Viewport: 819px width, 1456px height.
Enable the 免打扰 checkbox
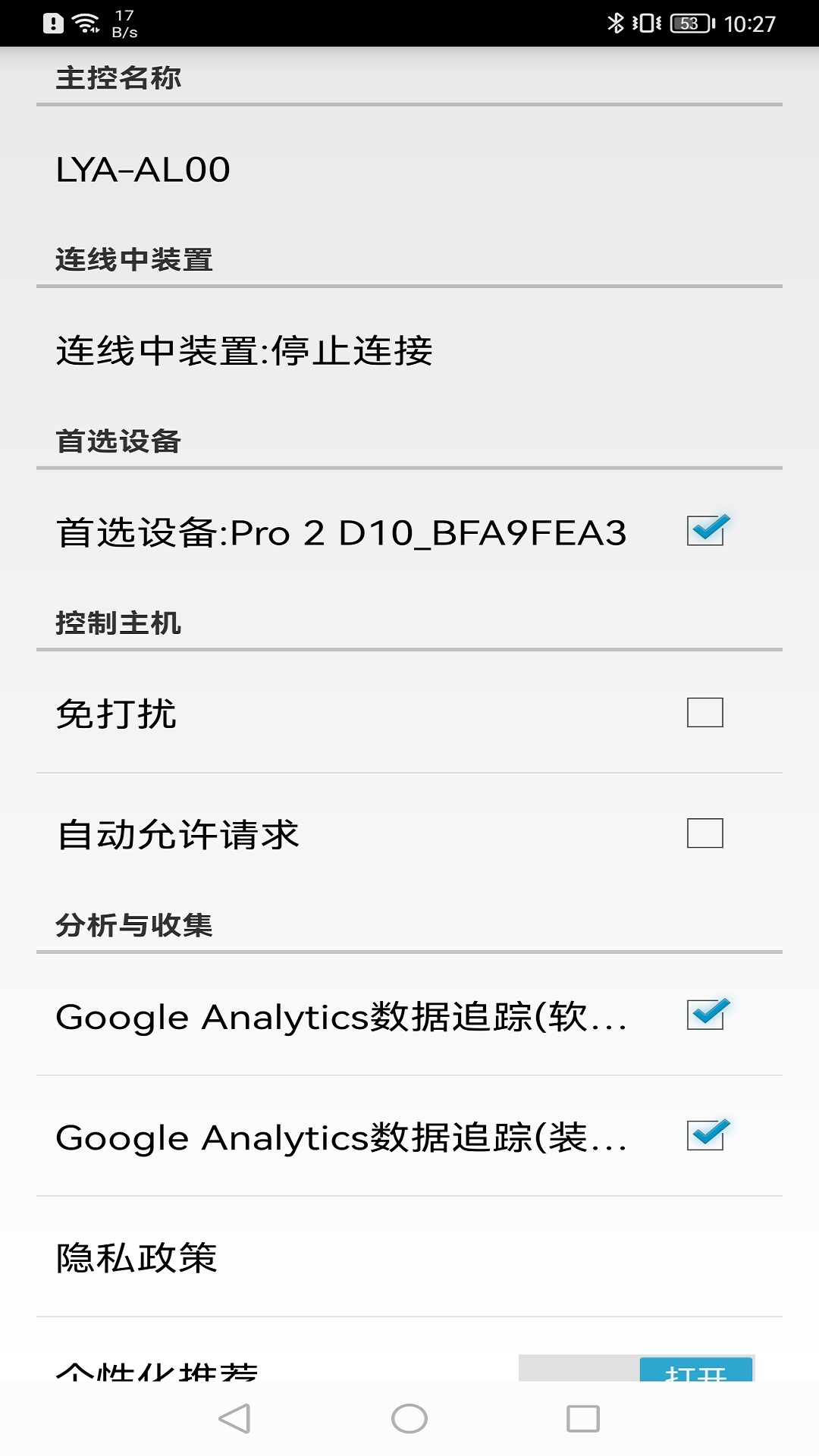(705, 713)
